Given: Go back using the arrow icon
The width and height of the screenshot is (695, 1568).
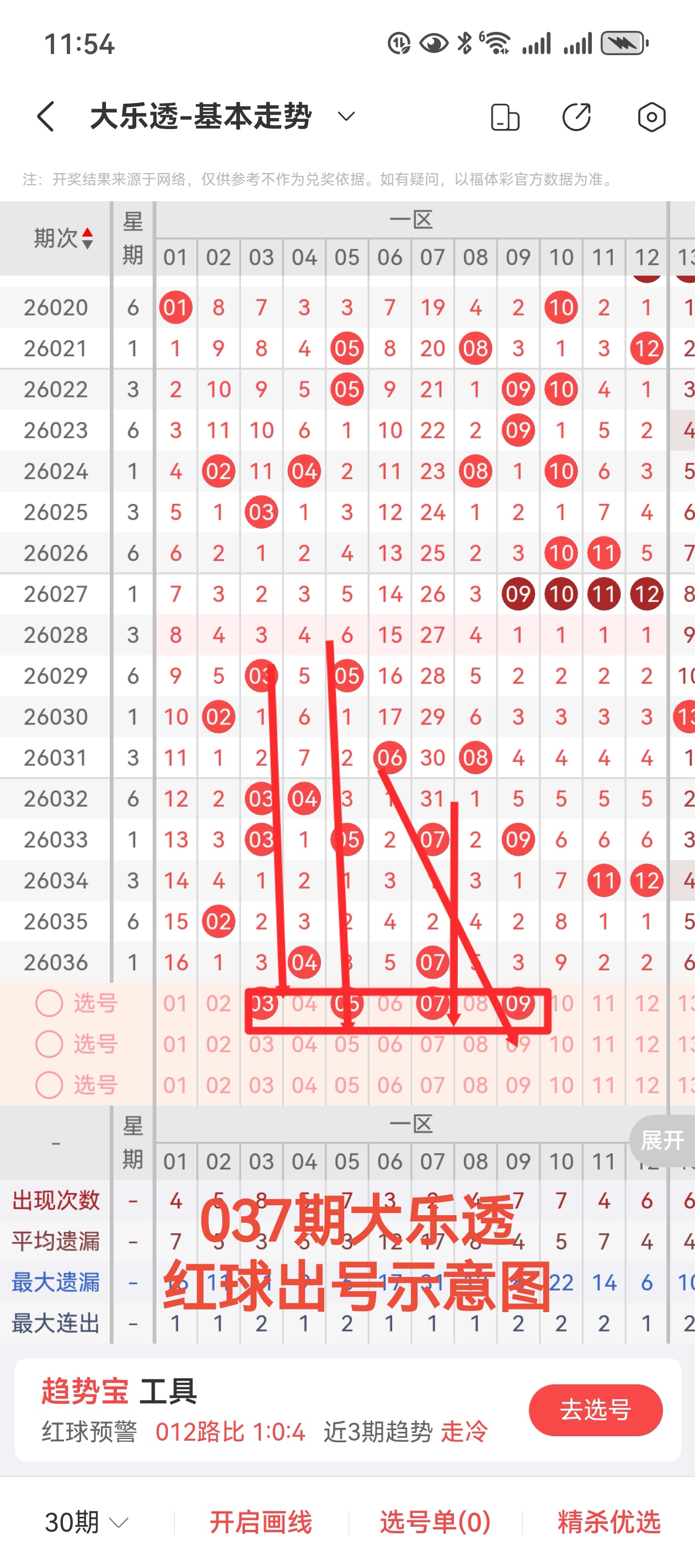Looking at the screenshot, I should (x=46, y=116).
